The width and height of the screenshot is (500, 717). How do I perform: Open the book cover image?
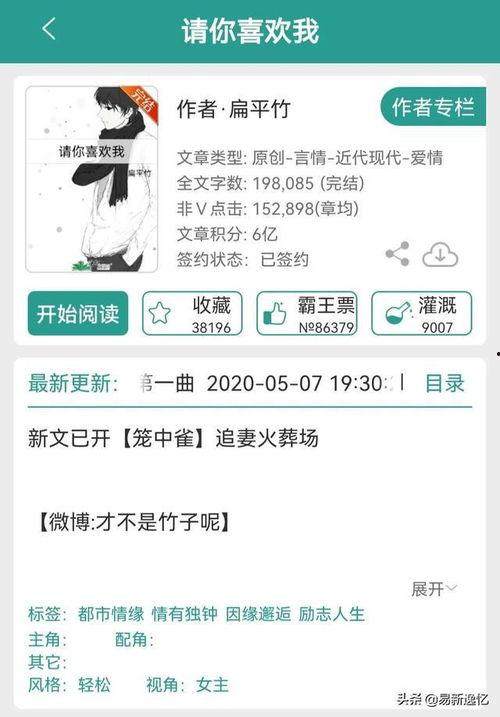91,179
